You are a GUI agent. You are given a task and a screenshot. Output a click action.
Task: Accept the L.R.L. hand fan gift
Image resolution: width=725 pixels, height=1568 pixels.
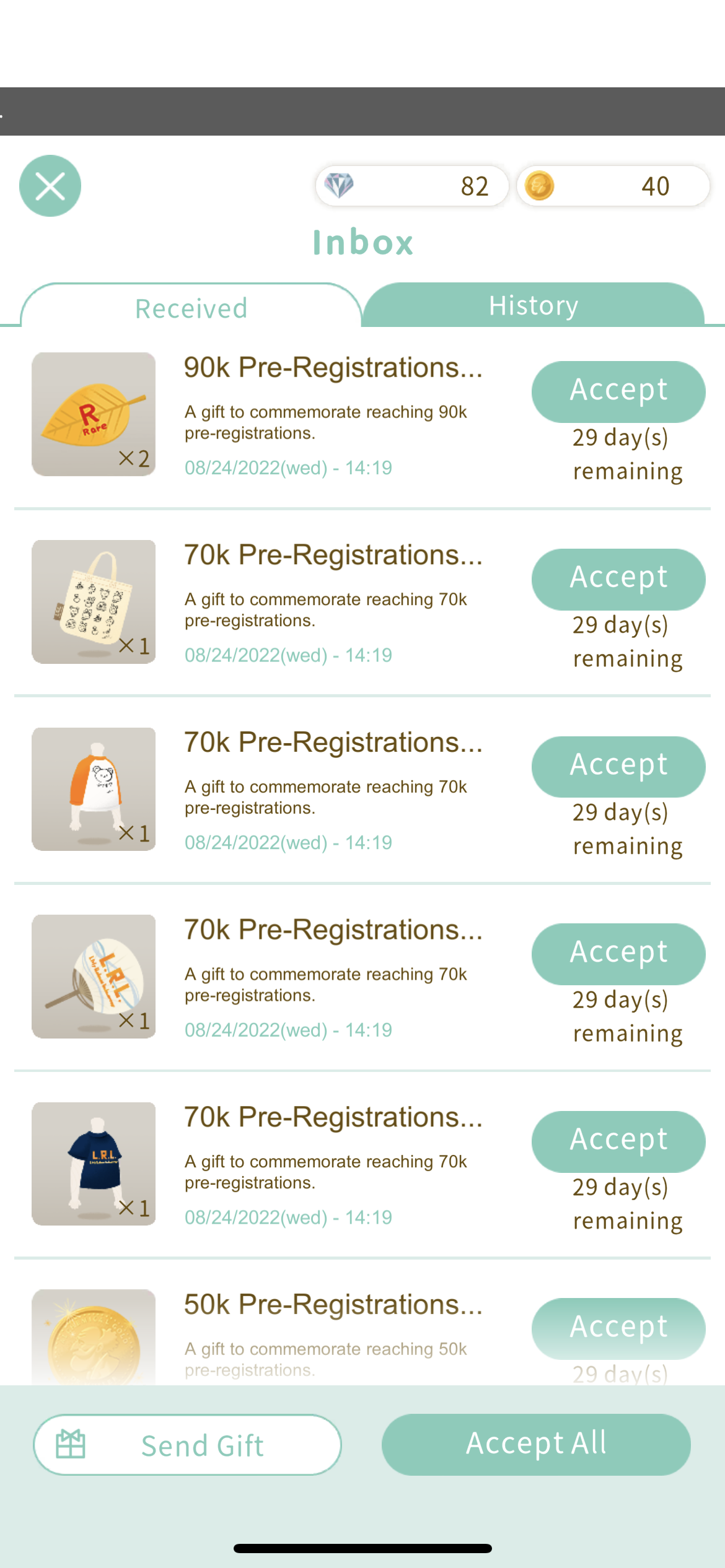tap(618, 954)
